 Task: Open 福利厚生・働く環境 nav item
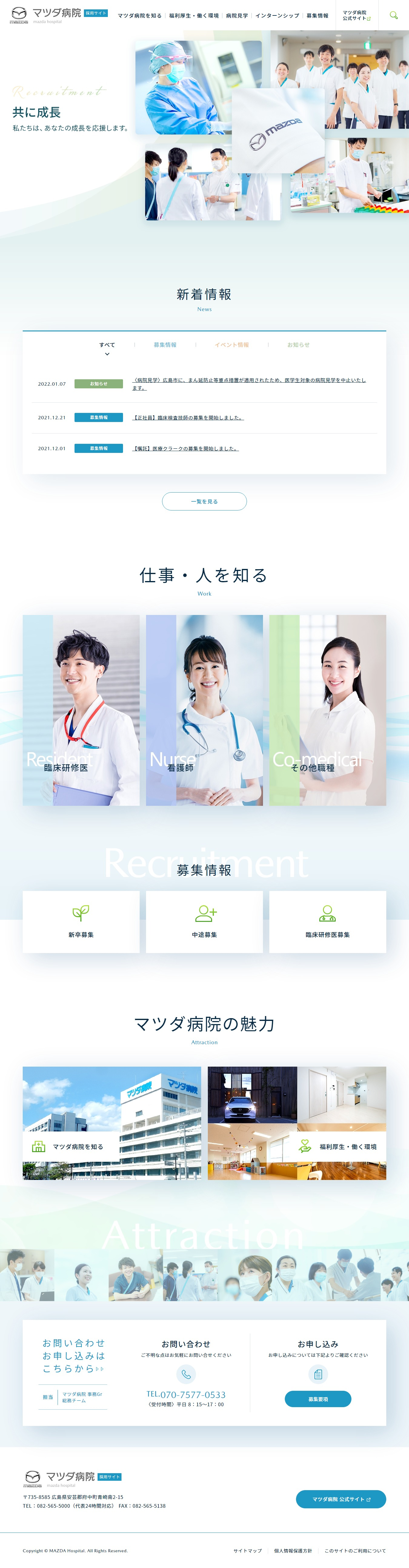[194, 16]
